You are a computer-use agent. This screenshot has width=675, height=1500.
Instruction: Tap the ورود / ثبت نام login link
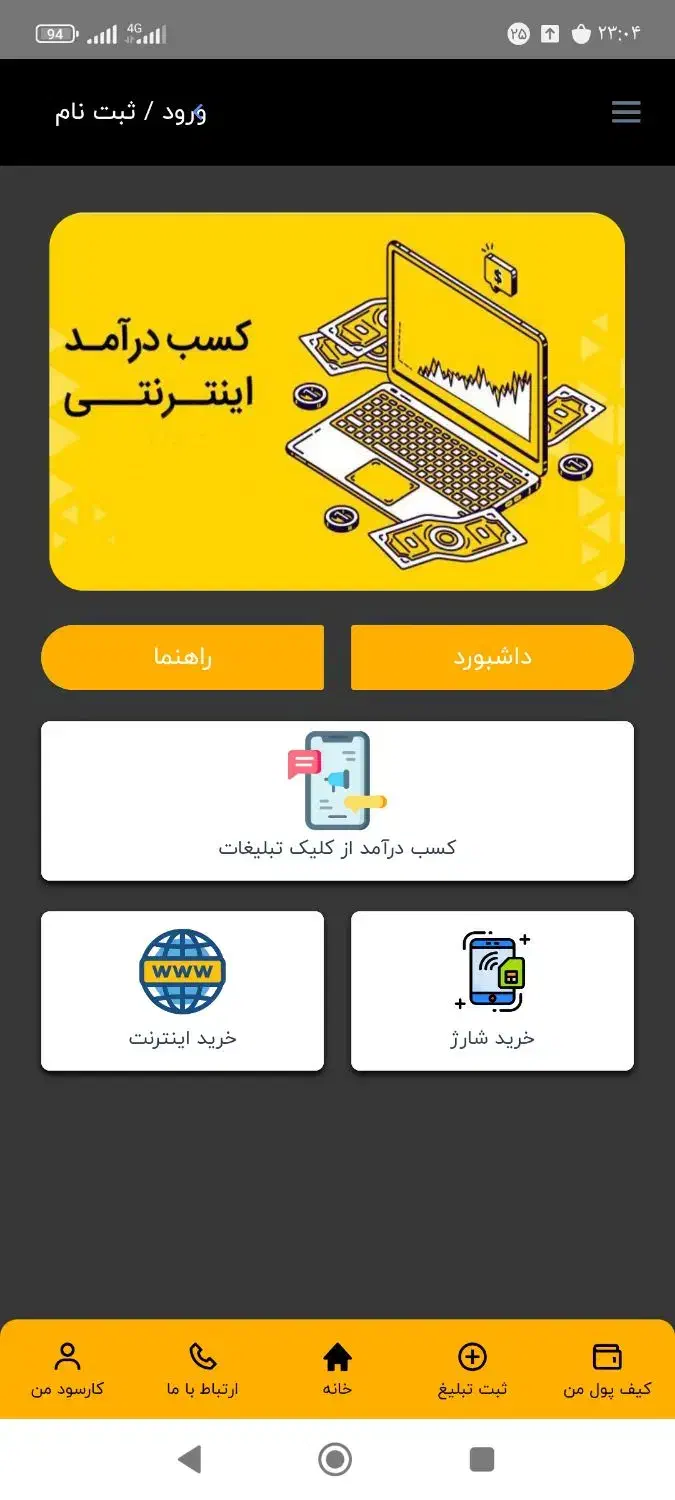(130, 112)
